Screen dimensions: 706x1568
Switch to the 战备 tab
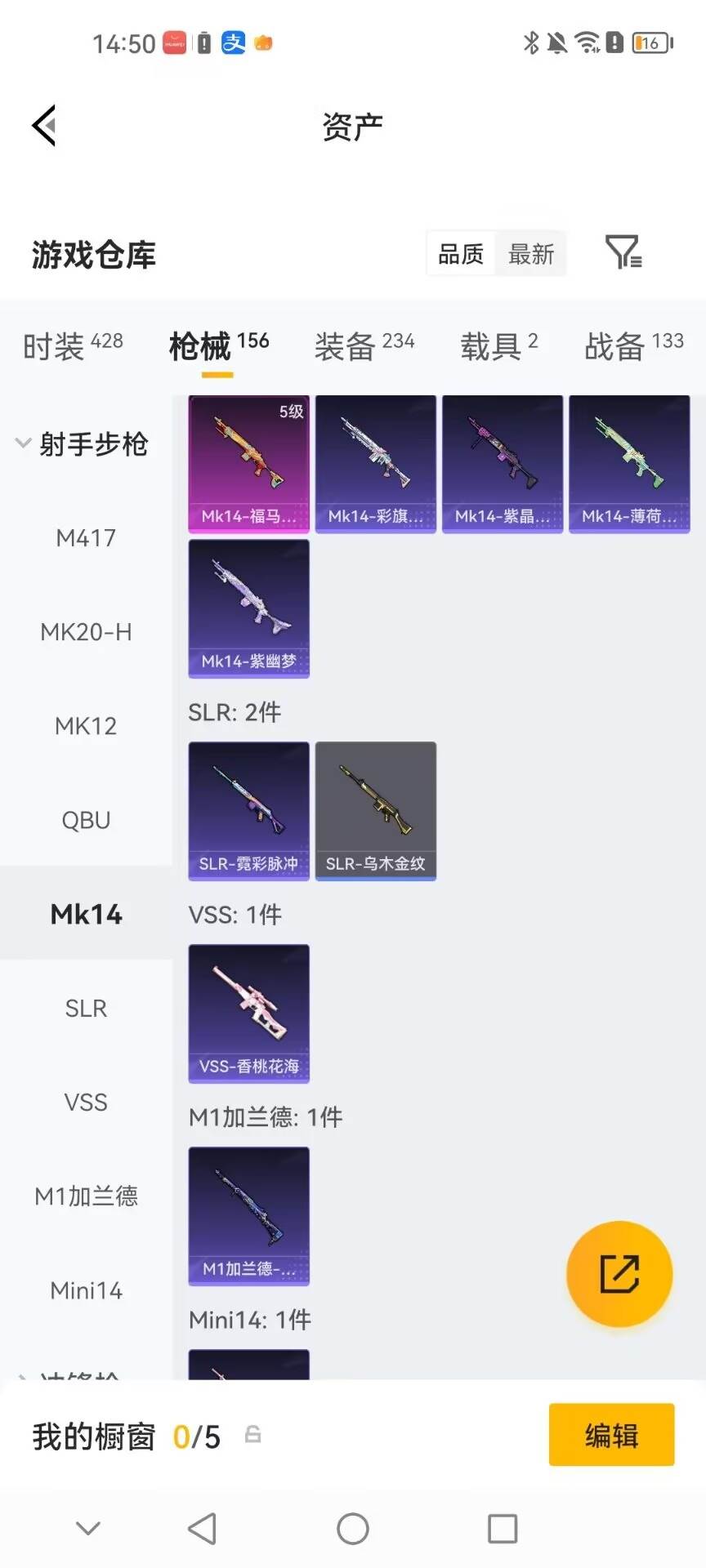pyautogui.click(x=634, y=345)
